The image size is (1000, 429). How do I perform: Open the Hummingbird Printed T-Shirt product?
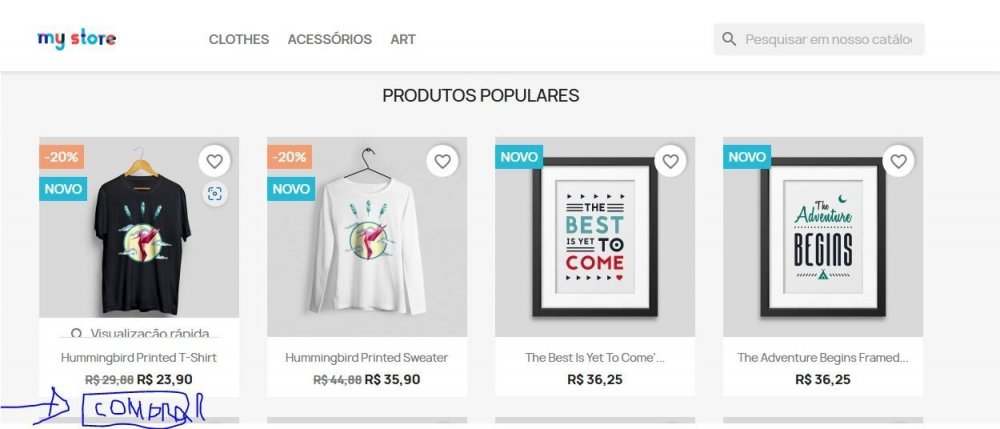(x=139, y=357)
